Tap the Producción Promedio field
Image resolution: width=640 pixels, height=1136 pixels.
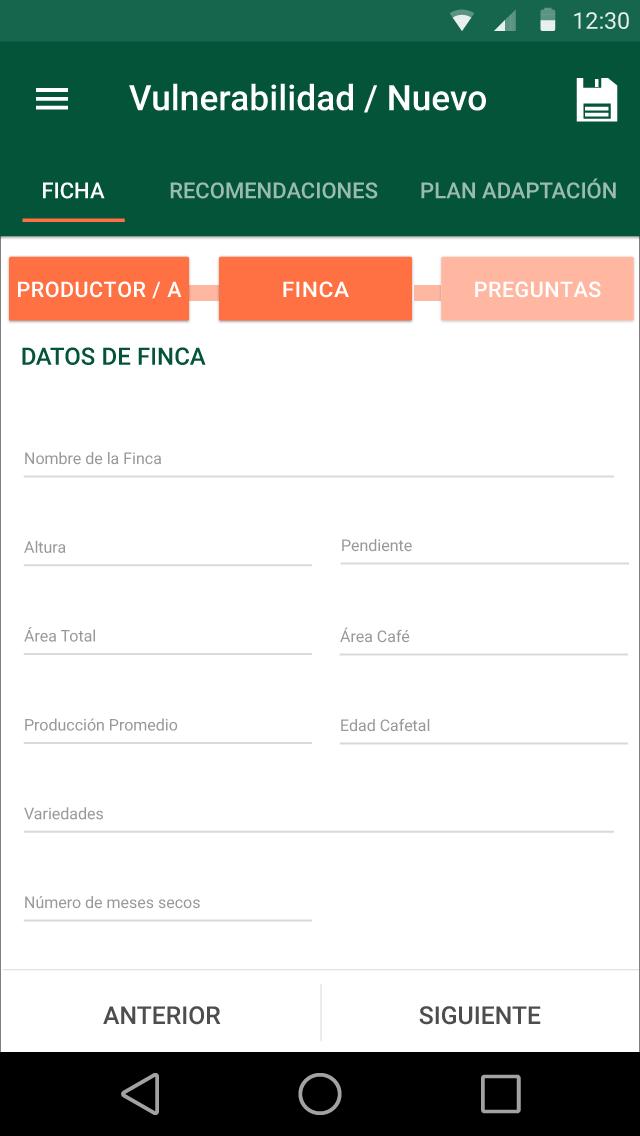[167, 726]
